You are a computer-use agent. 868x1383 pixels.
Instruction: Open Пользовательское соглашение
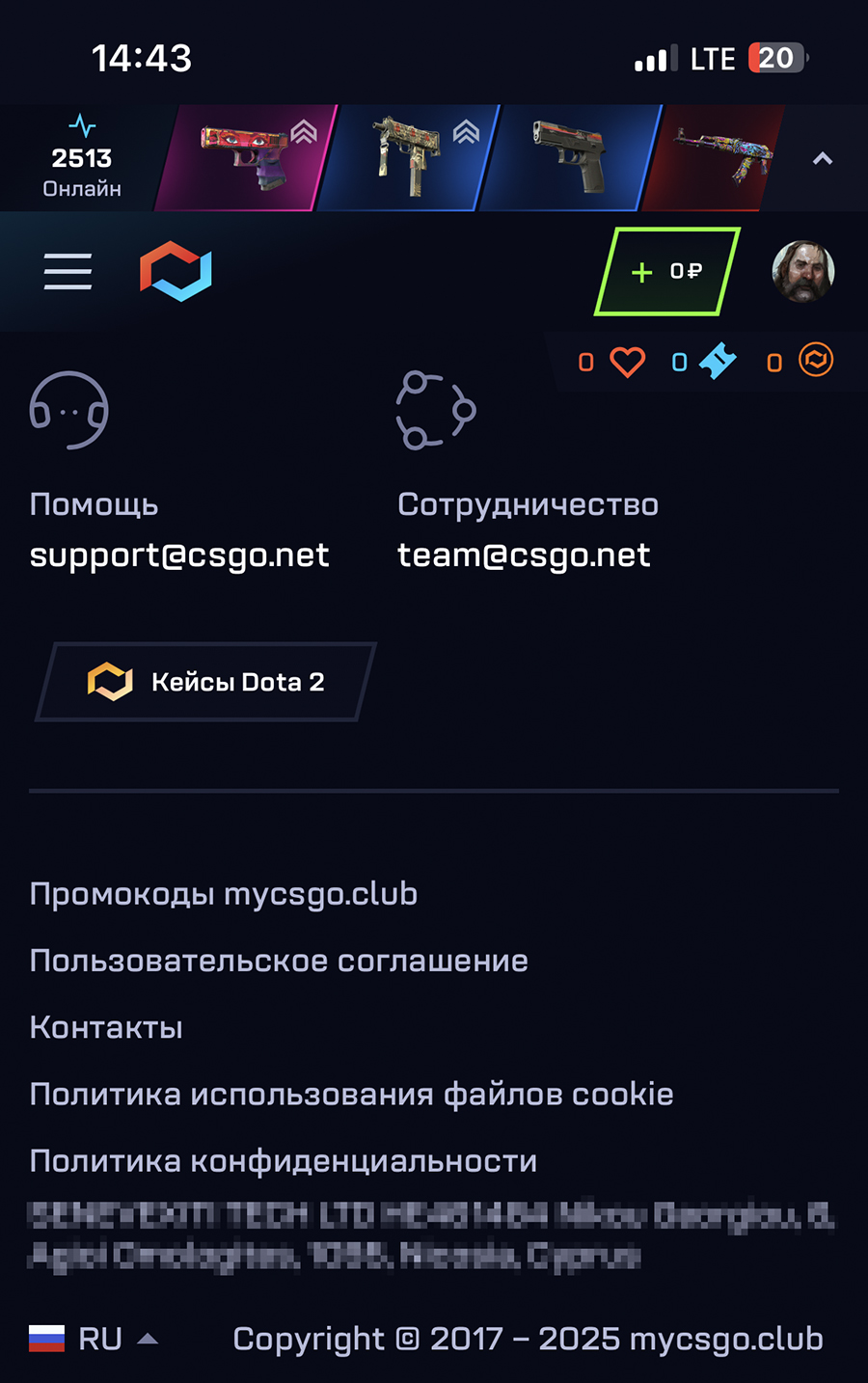(x=279, y=961)
